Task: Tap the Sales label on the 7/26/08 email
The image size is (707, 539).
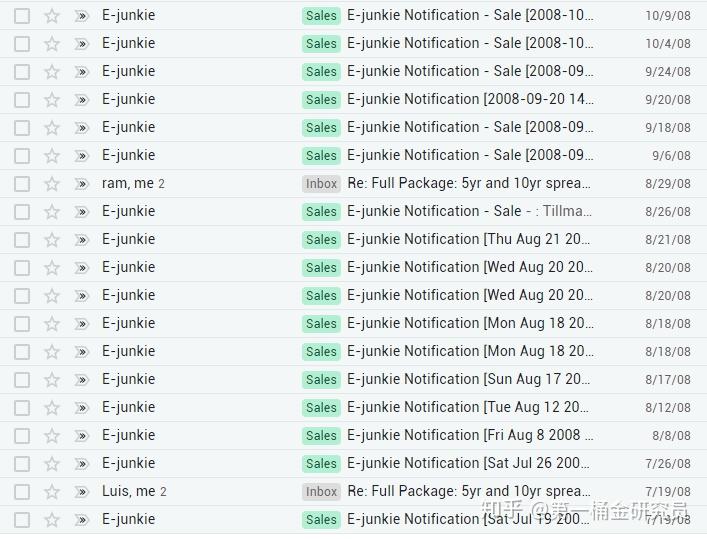Action: click(321, 463)
